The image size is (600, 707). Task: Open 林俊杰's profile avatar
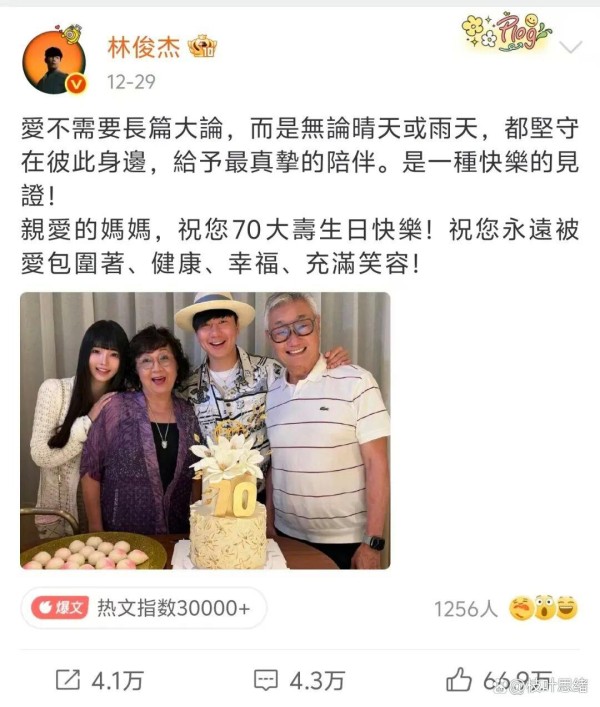54,62
